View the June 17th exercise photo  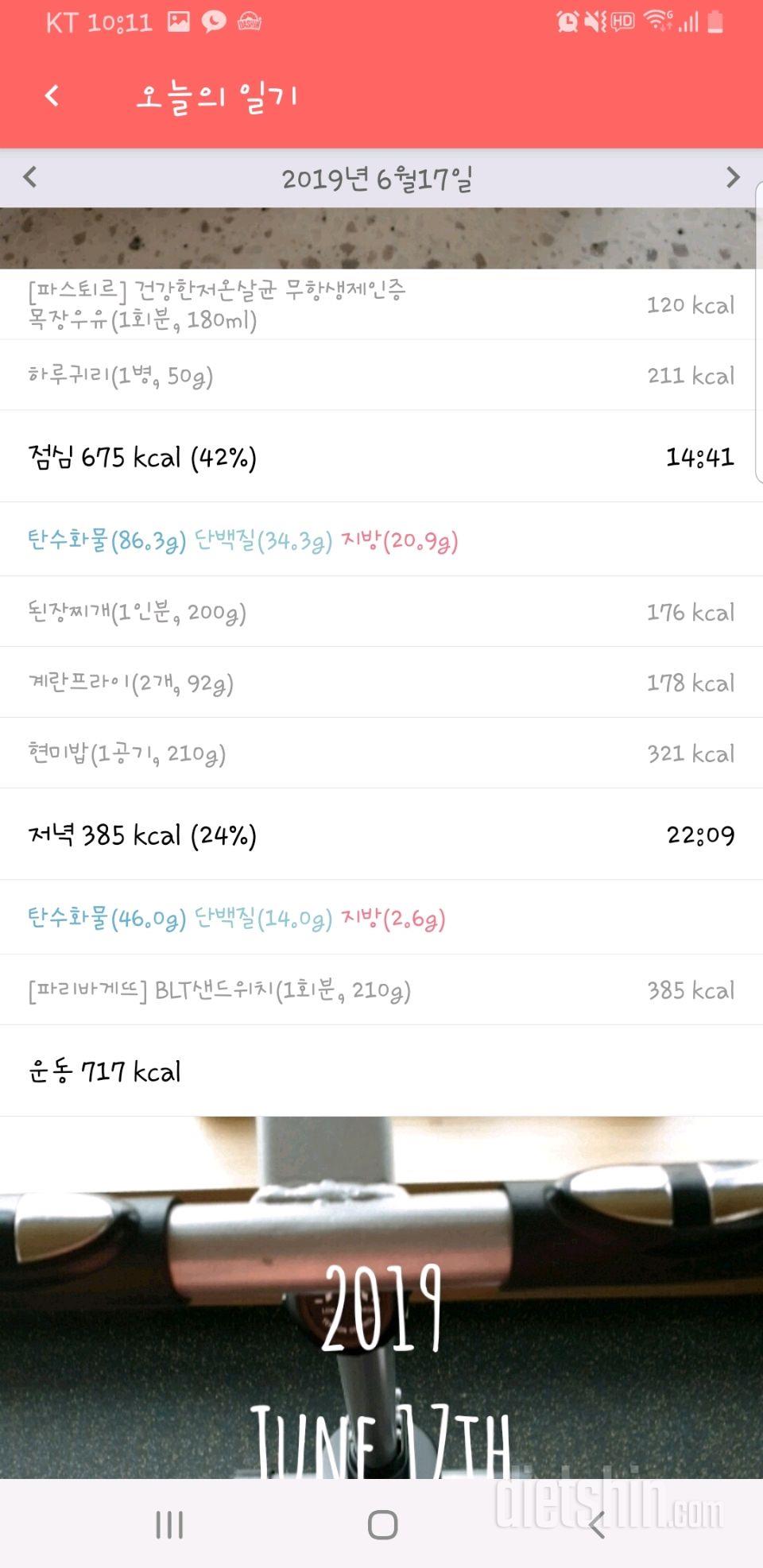point(381,1295)
